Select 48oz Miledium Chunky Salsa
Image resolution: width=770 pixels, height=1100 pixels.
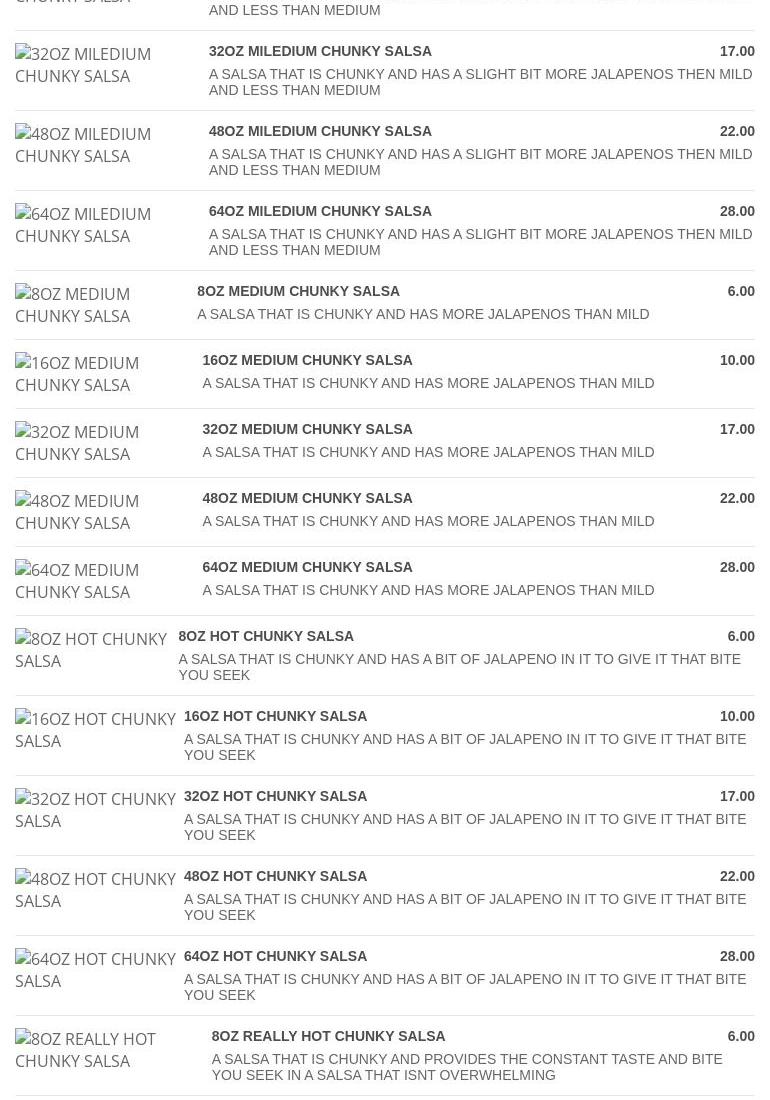coord(320,131)
